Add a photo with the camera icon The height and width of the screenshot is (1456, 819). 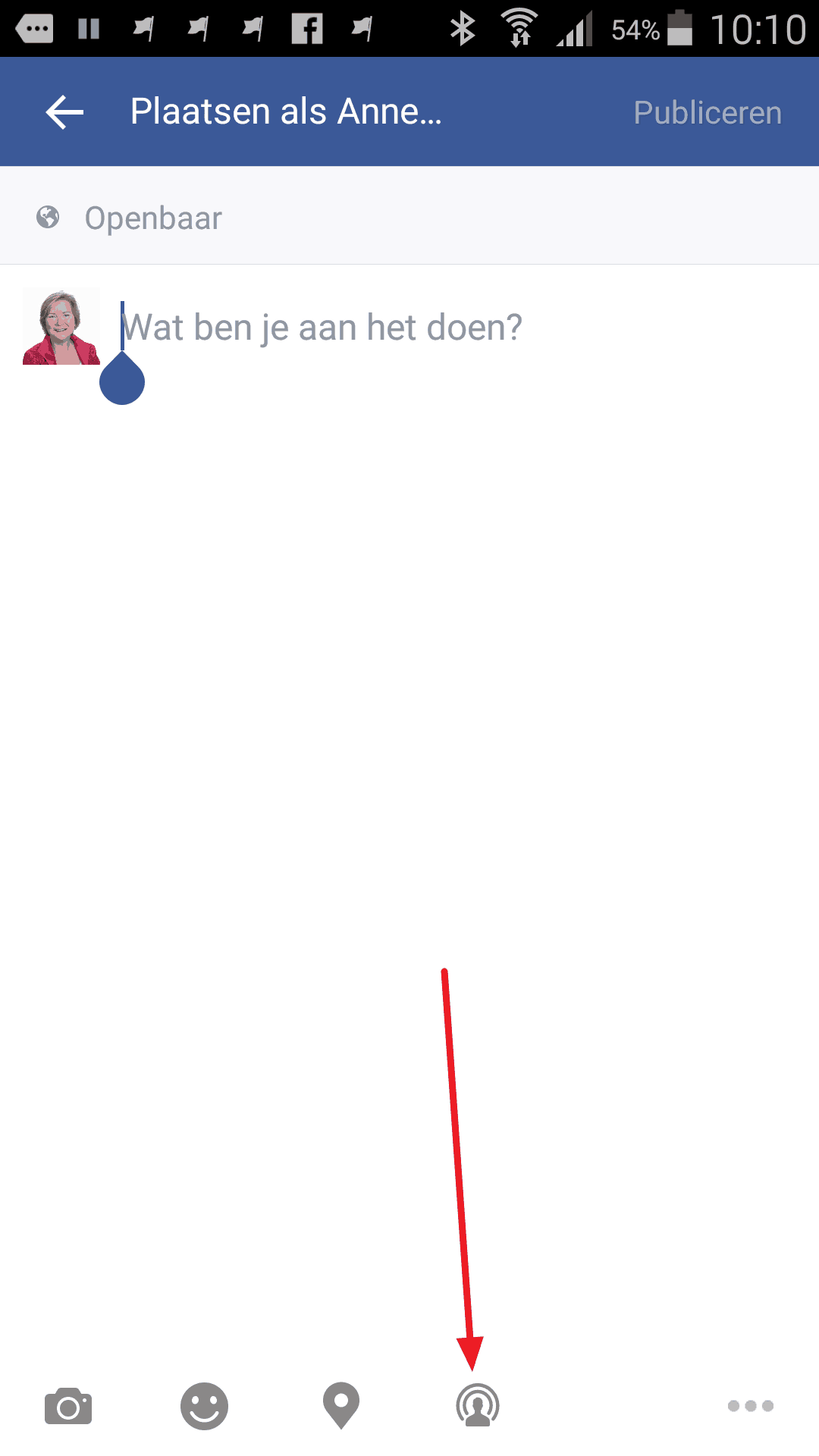click(68, 1406)
